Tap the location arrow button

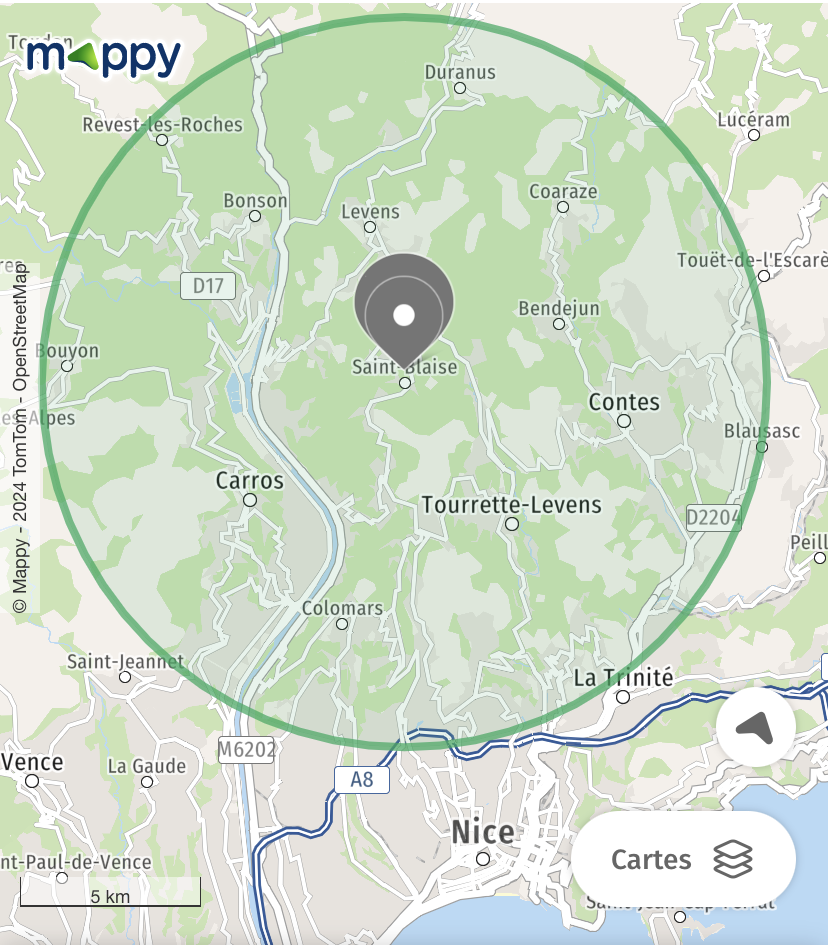756,727
